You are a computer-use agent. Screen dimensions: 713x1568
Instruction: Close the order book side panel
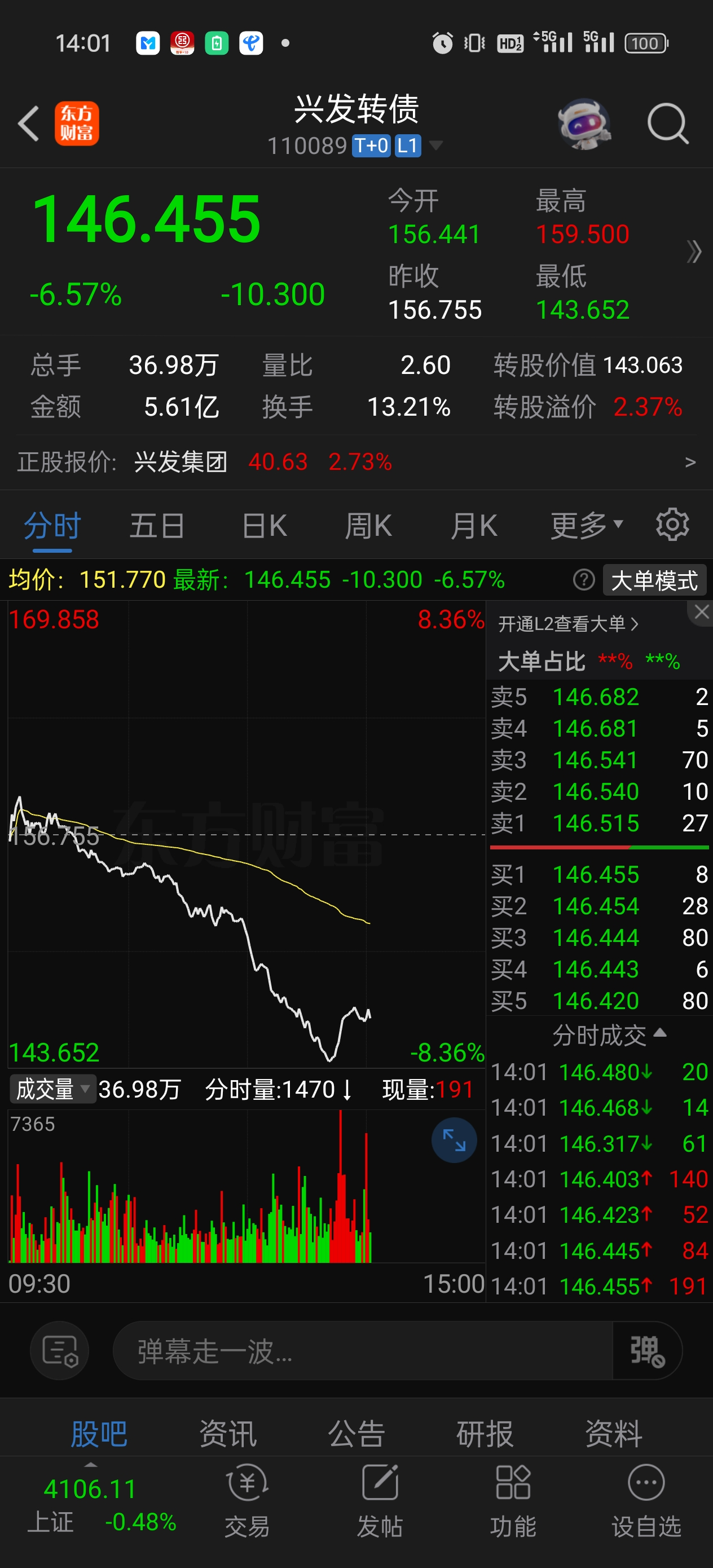pos(701,612)
